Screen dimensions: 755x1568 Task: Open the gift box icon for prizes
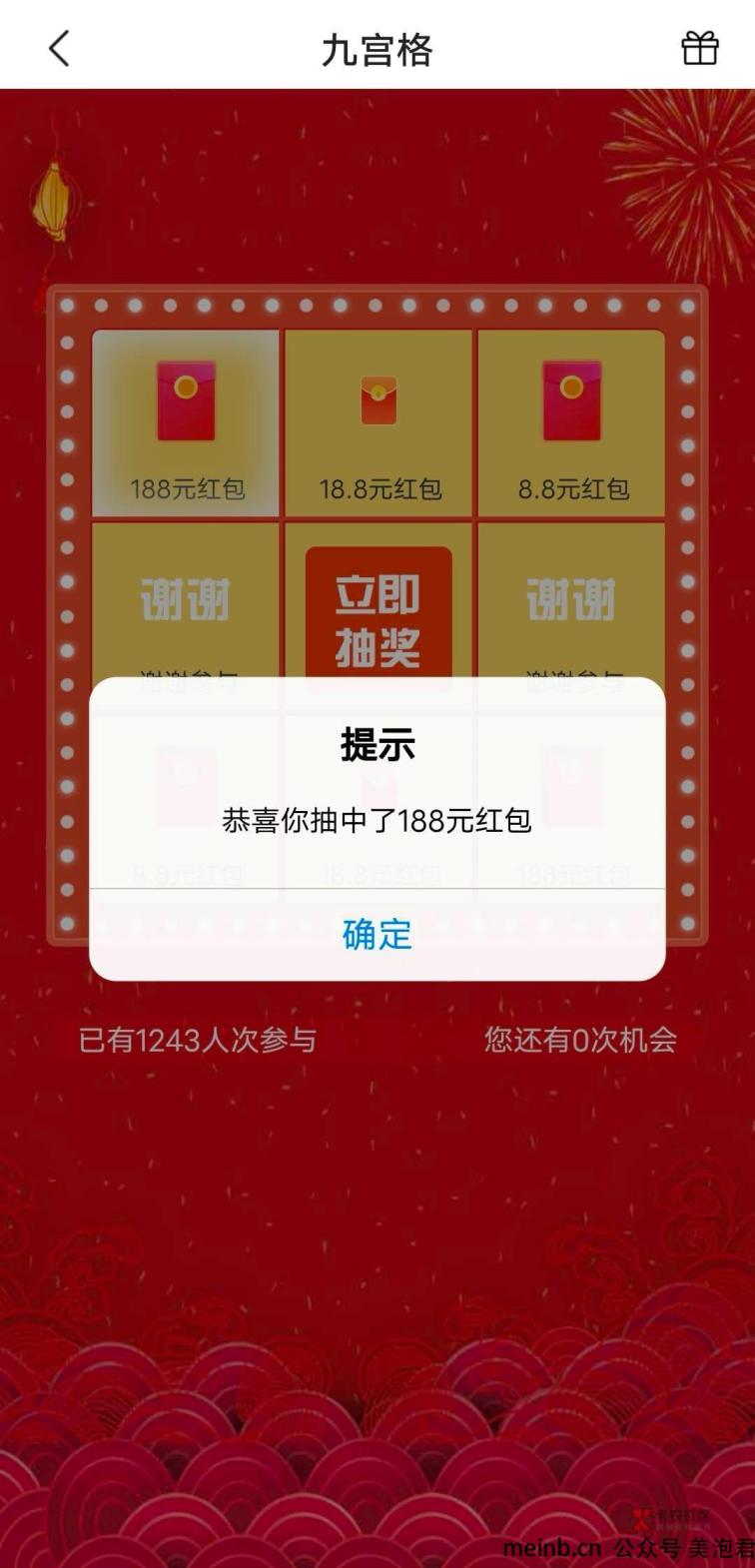(699, 48)
